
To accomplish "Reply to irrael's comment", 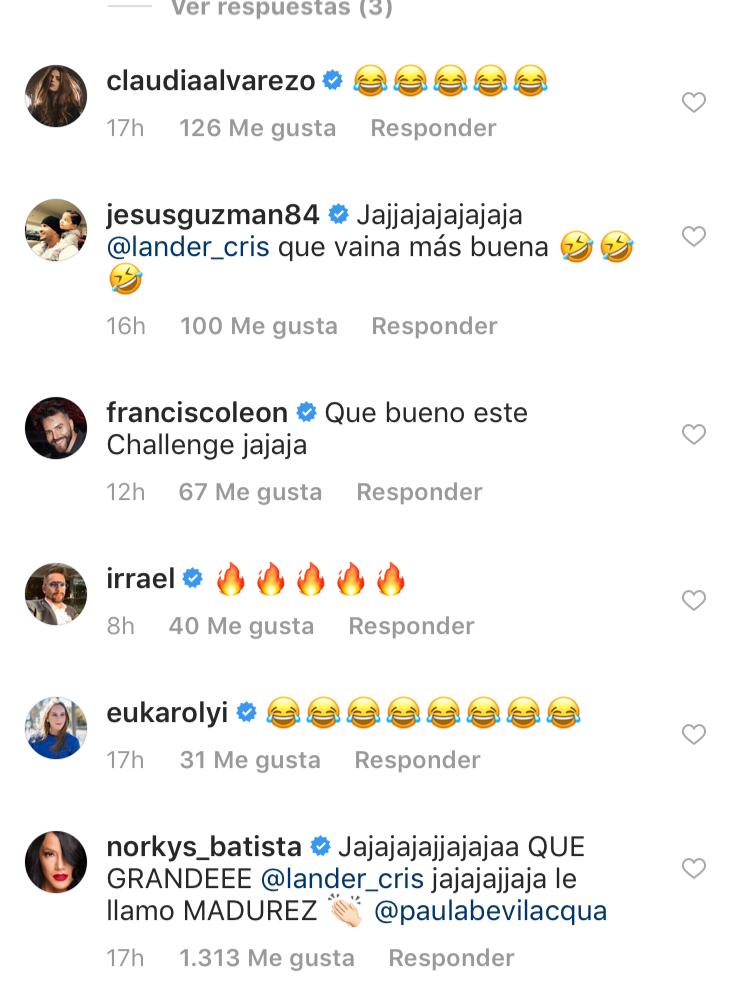I will click(x=411, y=626).
